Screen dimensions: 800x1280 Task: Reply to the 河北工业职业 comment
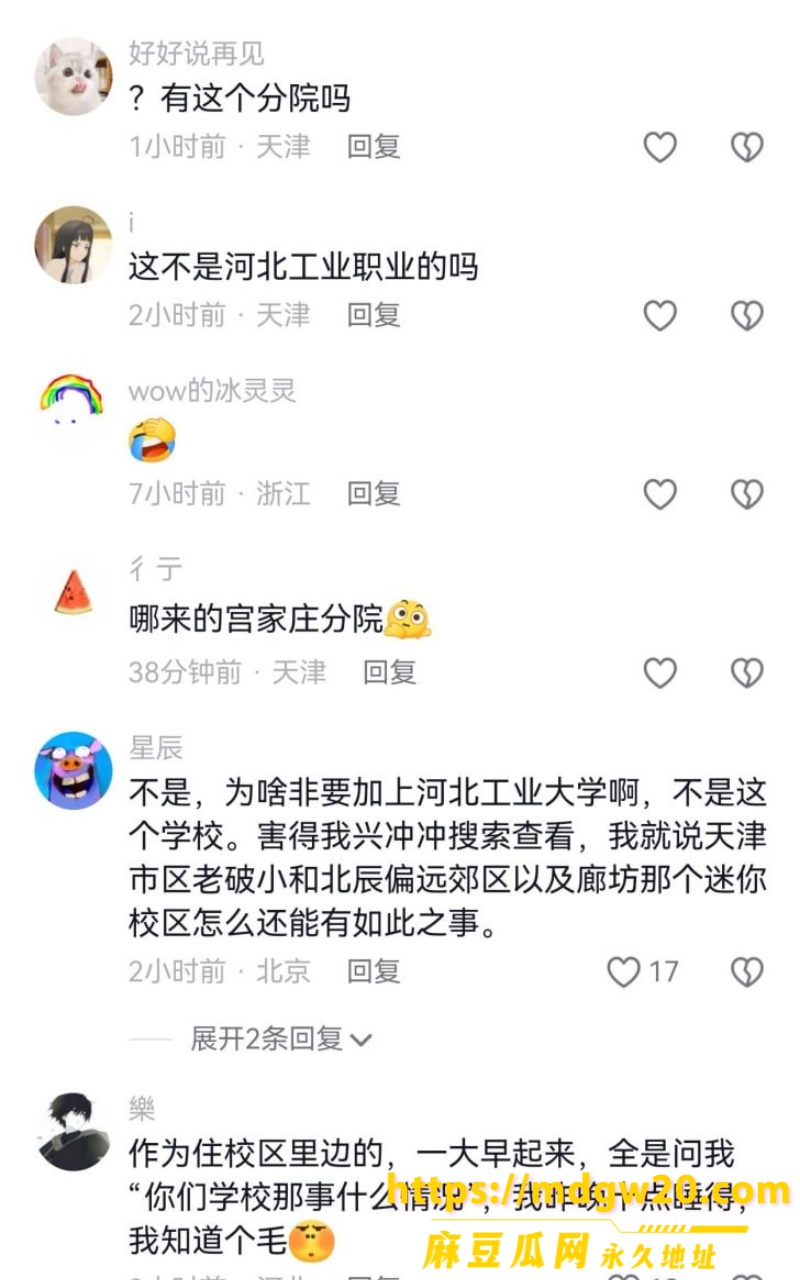tap(374, 315)
